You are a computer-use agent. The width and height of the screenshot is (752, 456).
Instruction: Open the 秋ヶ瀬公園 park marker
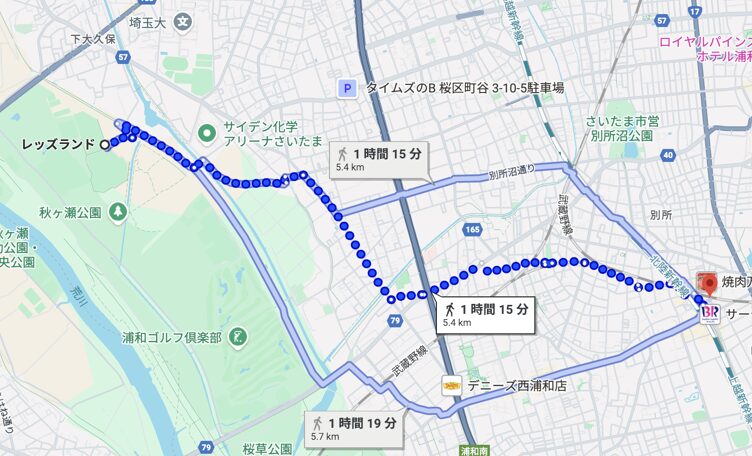coord(118,212)
